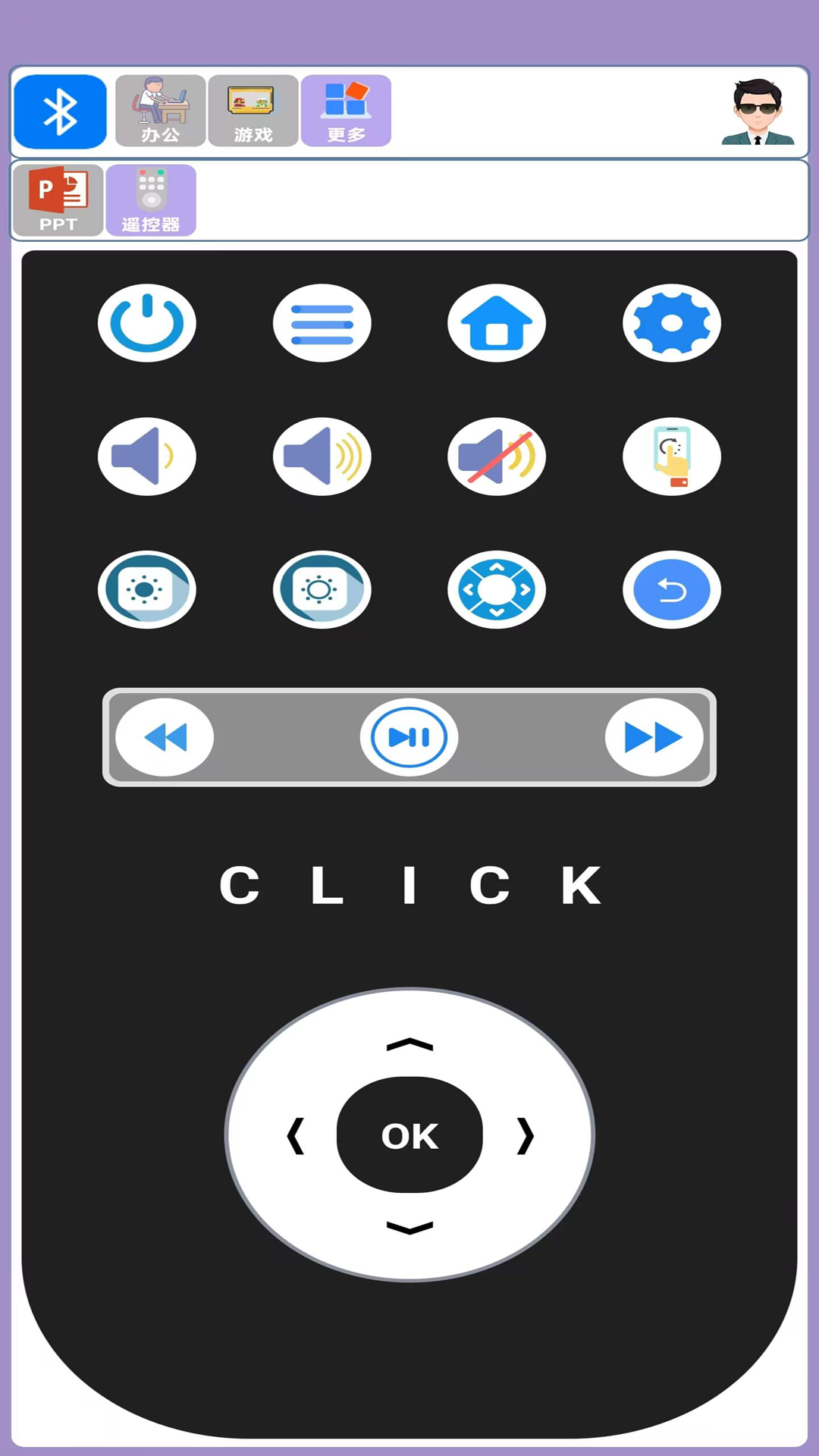Open the user profile avatar
819x1456 pixels.
pyautogui.click(x=758, y=112)
